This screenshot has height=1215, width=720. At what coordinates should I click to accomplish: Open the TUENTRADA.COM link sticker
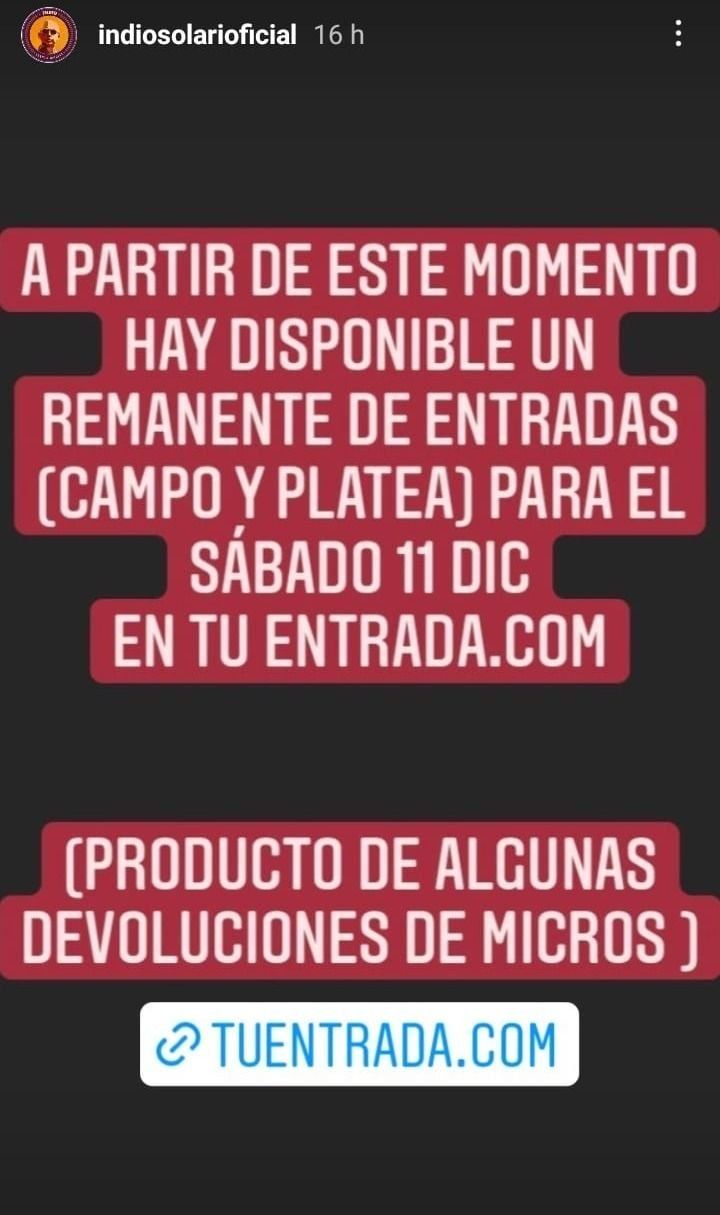coord(359,1044)
